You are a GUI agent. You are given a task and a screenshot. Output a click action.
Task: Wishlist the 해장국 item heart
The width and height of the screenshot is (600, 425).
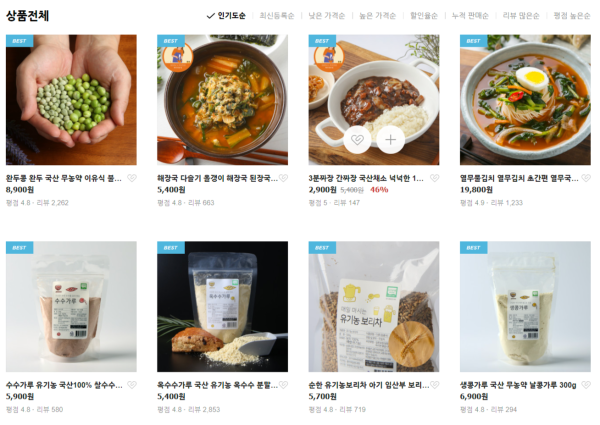[x=283, y=178]
